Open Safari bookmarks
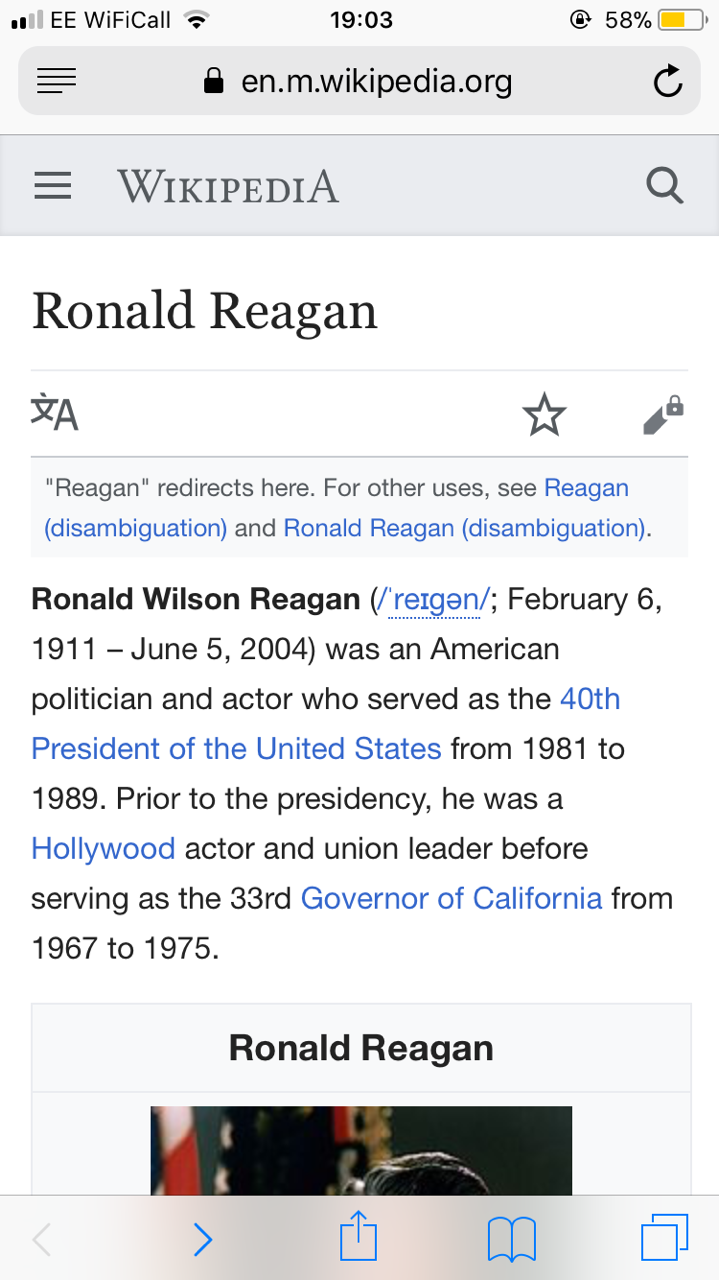 pos(512,1240)
